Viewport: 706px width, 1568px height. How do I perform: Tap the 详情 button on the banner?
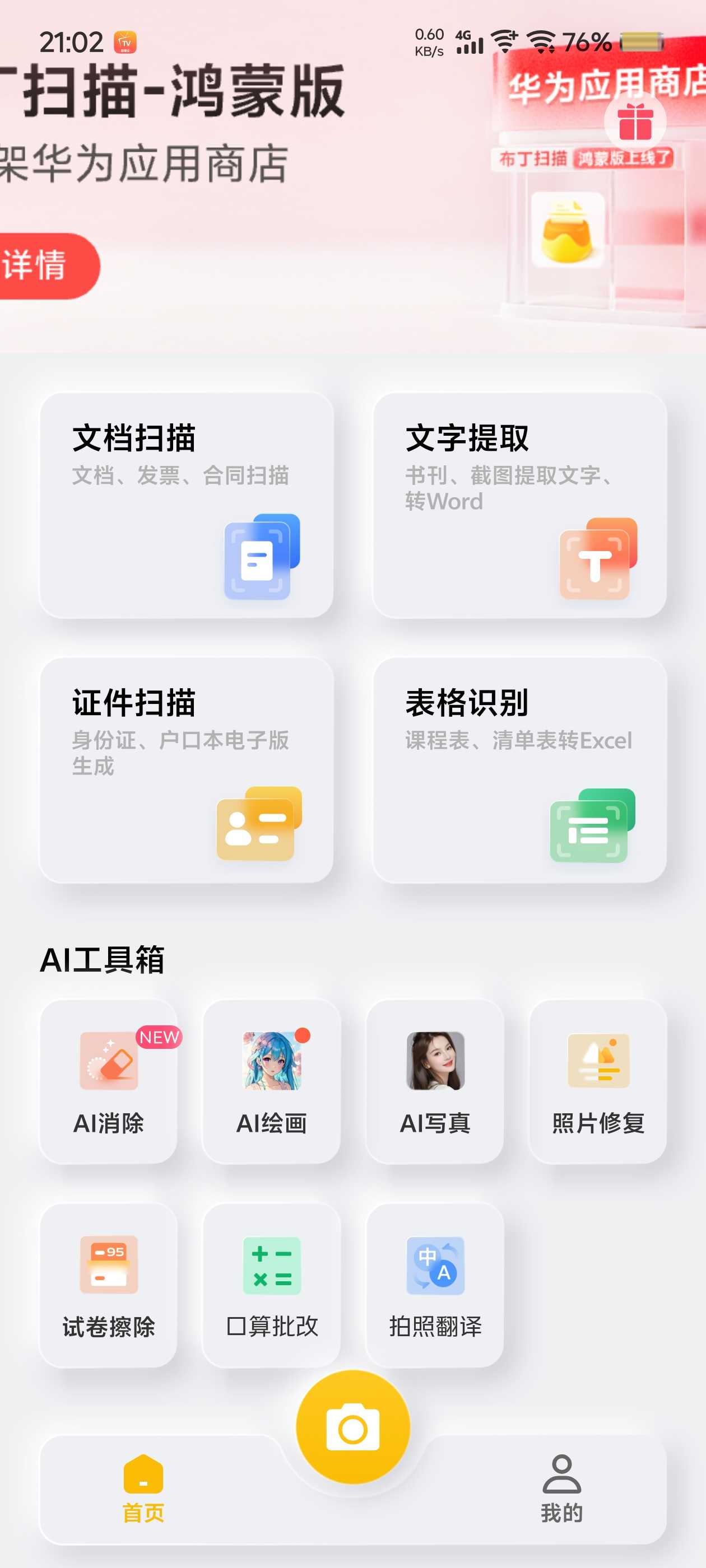pyautogui.click(x=43, y=266)
